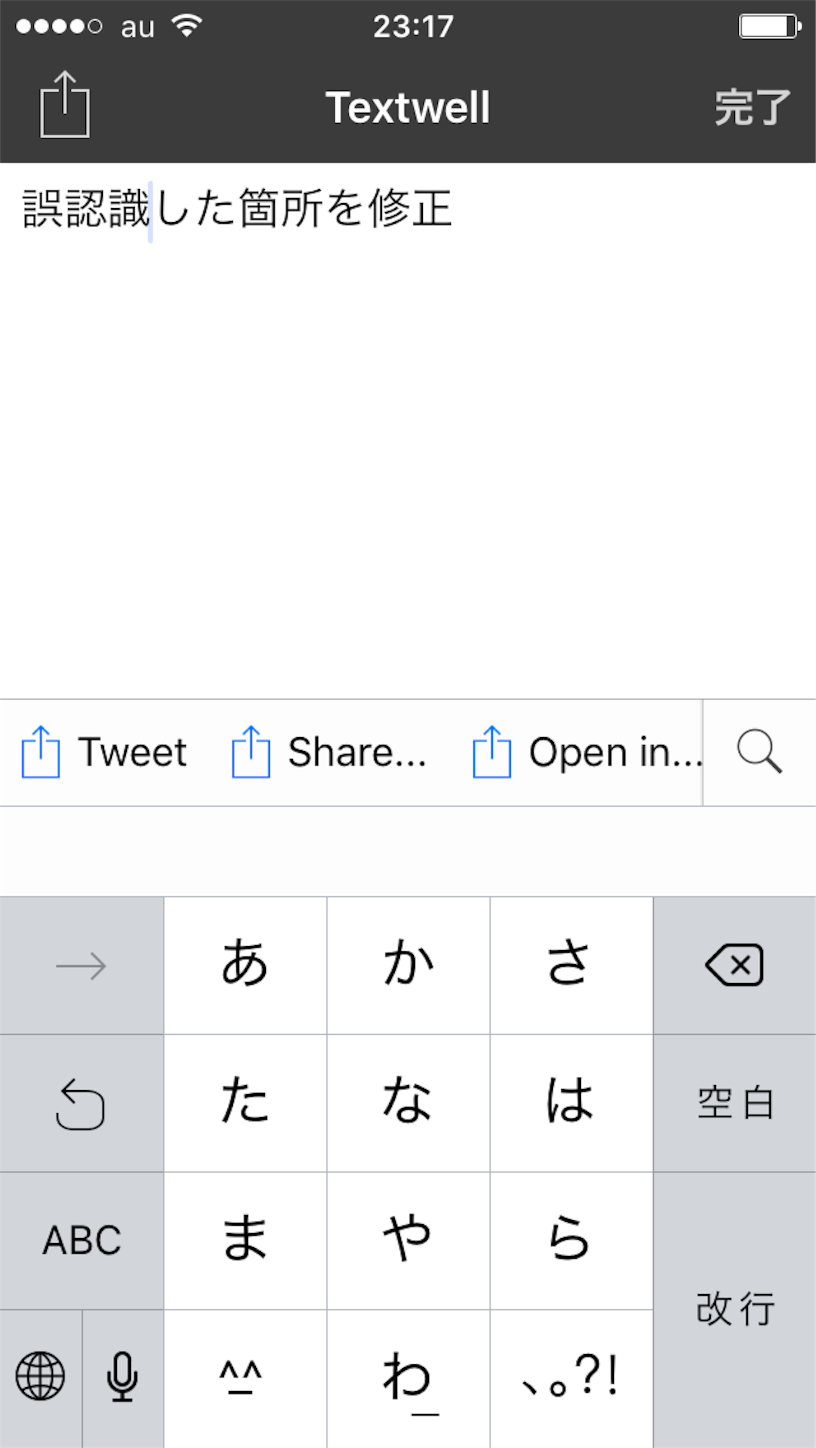
Task: Switch the keyboard to ABC
Action: [x=82, y=1240]
